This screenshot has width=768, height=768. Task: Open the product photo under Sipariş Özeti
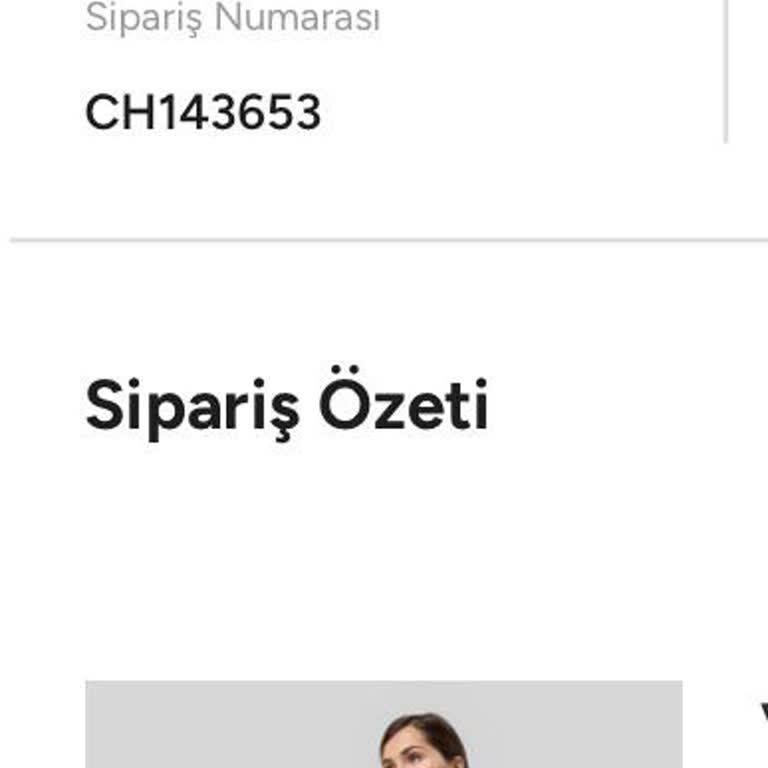[x=384, y=725]
